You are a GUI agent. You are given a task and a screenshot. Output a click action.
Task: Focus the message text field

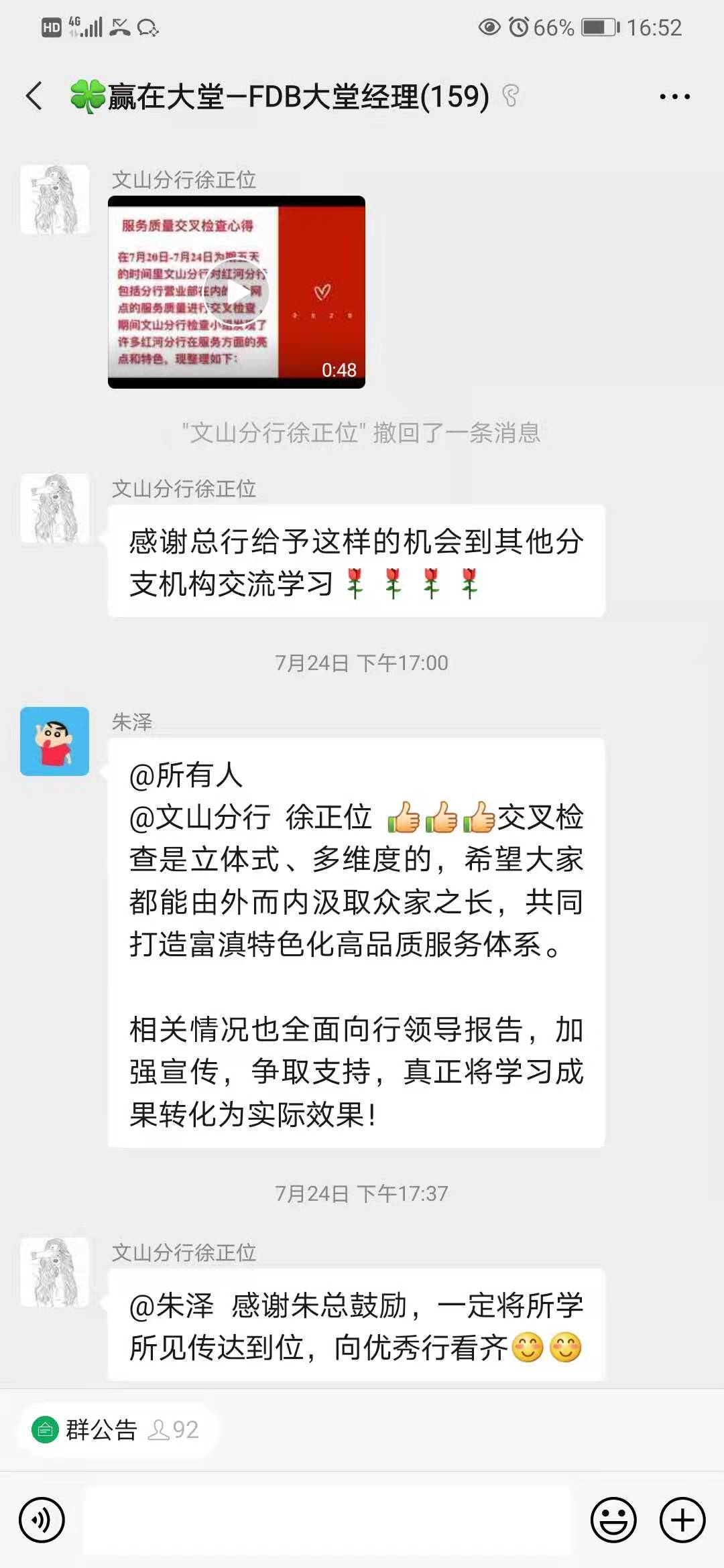(327, 1520)
